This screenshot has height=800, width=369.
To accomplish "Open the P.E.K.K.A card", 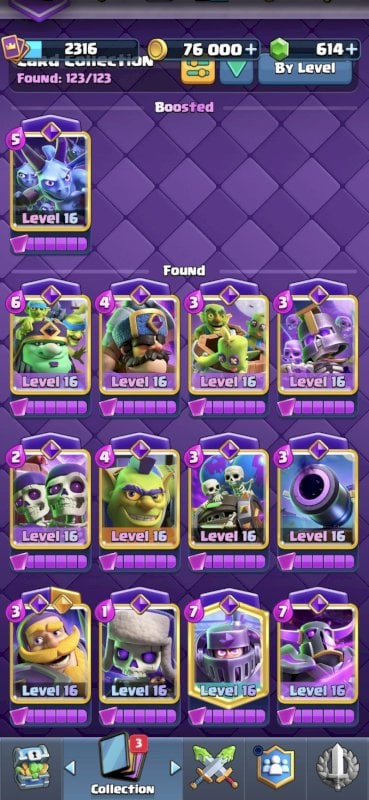I will 317,654.
